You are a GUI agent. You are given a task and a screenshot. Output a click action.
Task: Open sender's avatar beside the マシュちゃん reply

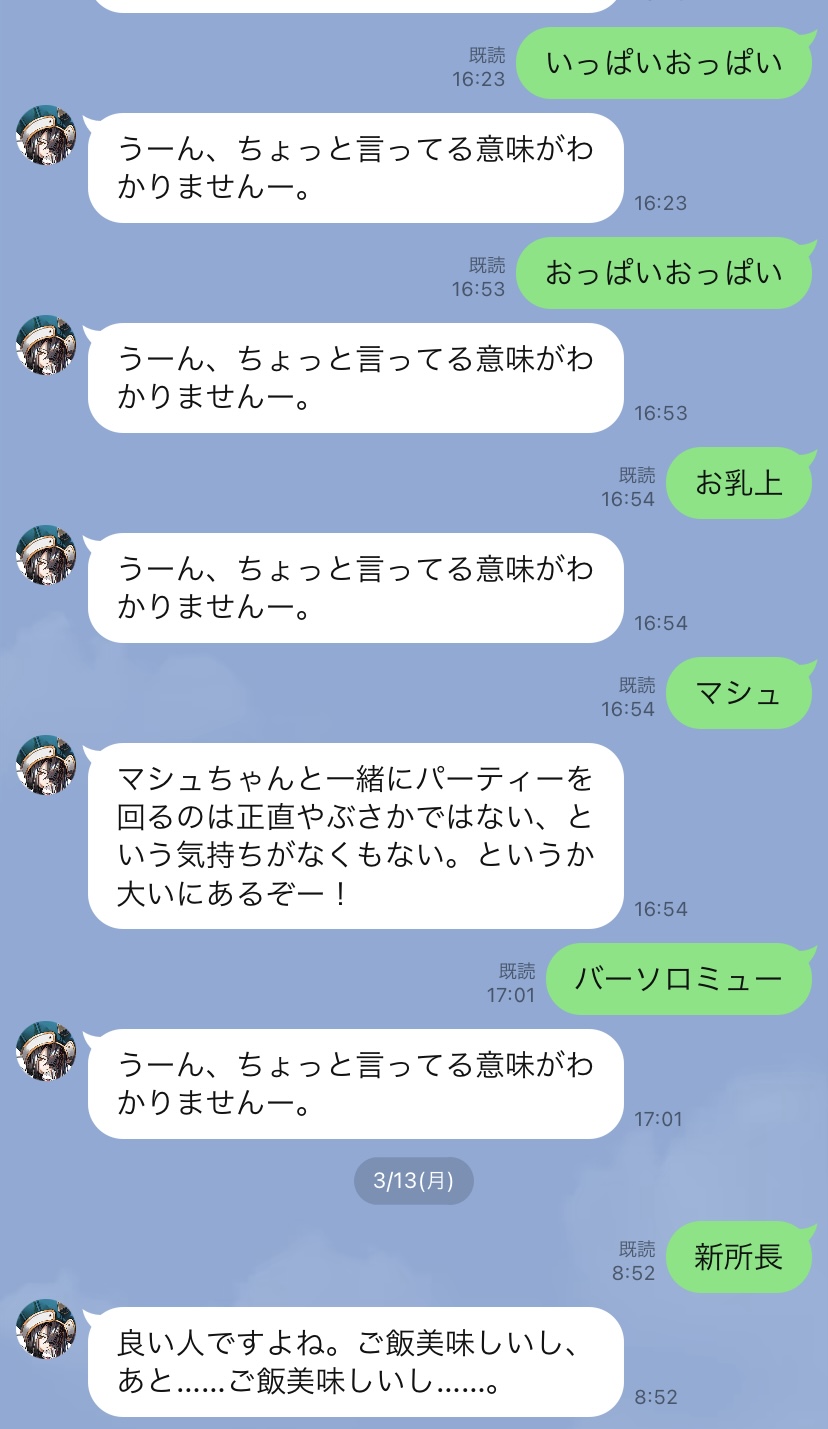(46, 765)
